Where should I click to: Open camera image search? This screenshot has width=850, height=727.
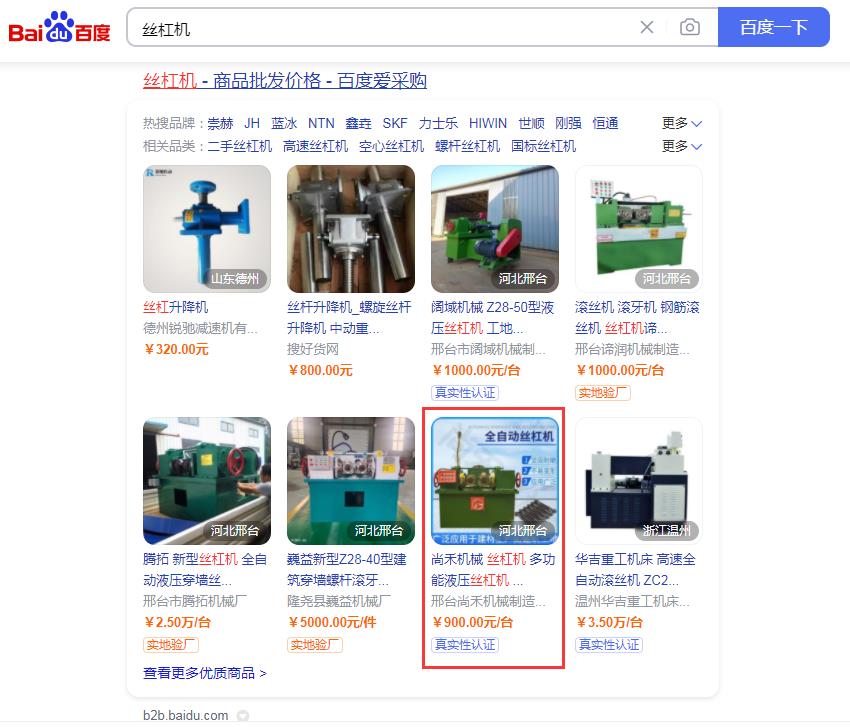tap(690, 28)
